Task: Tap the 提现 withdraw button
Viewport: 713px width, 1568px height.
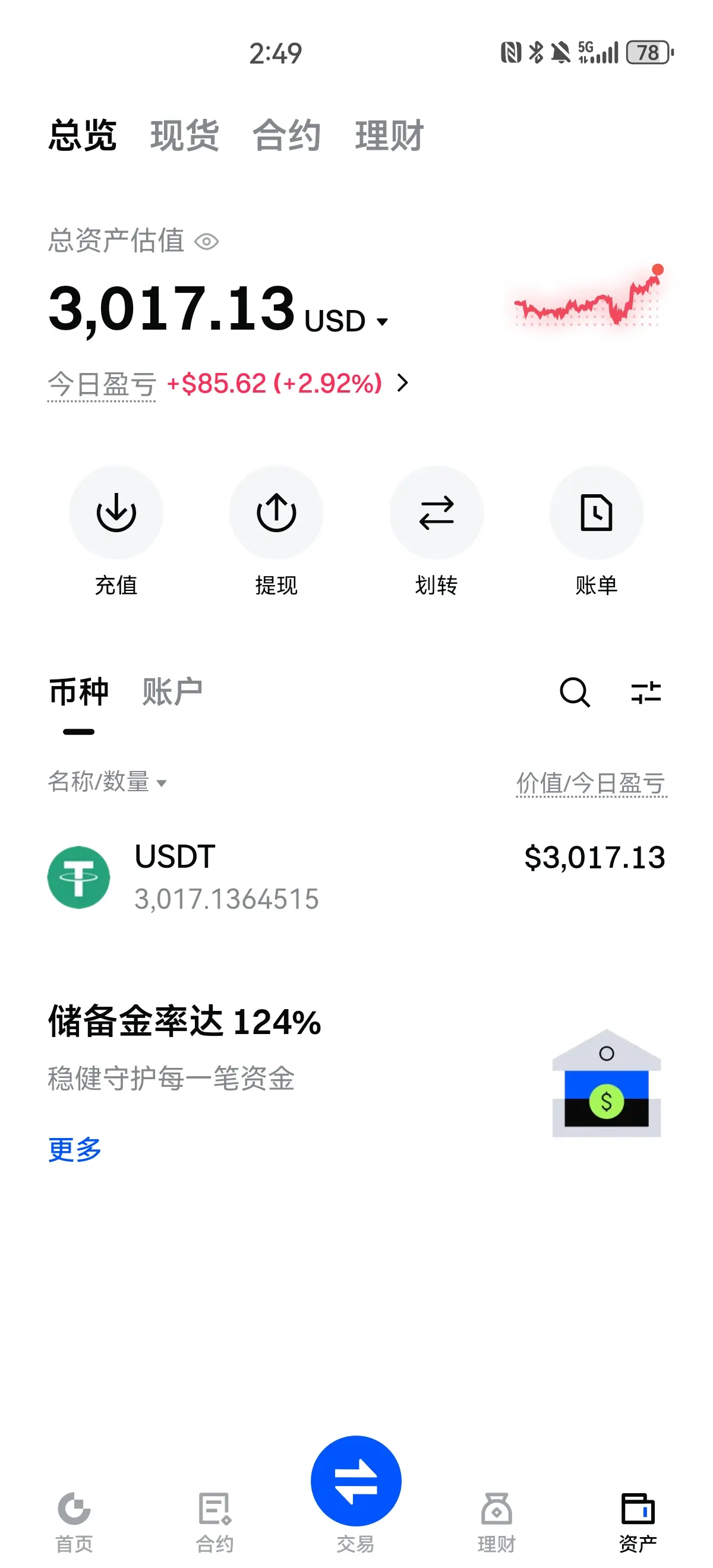Action: 276,513
